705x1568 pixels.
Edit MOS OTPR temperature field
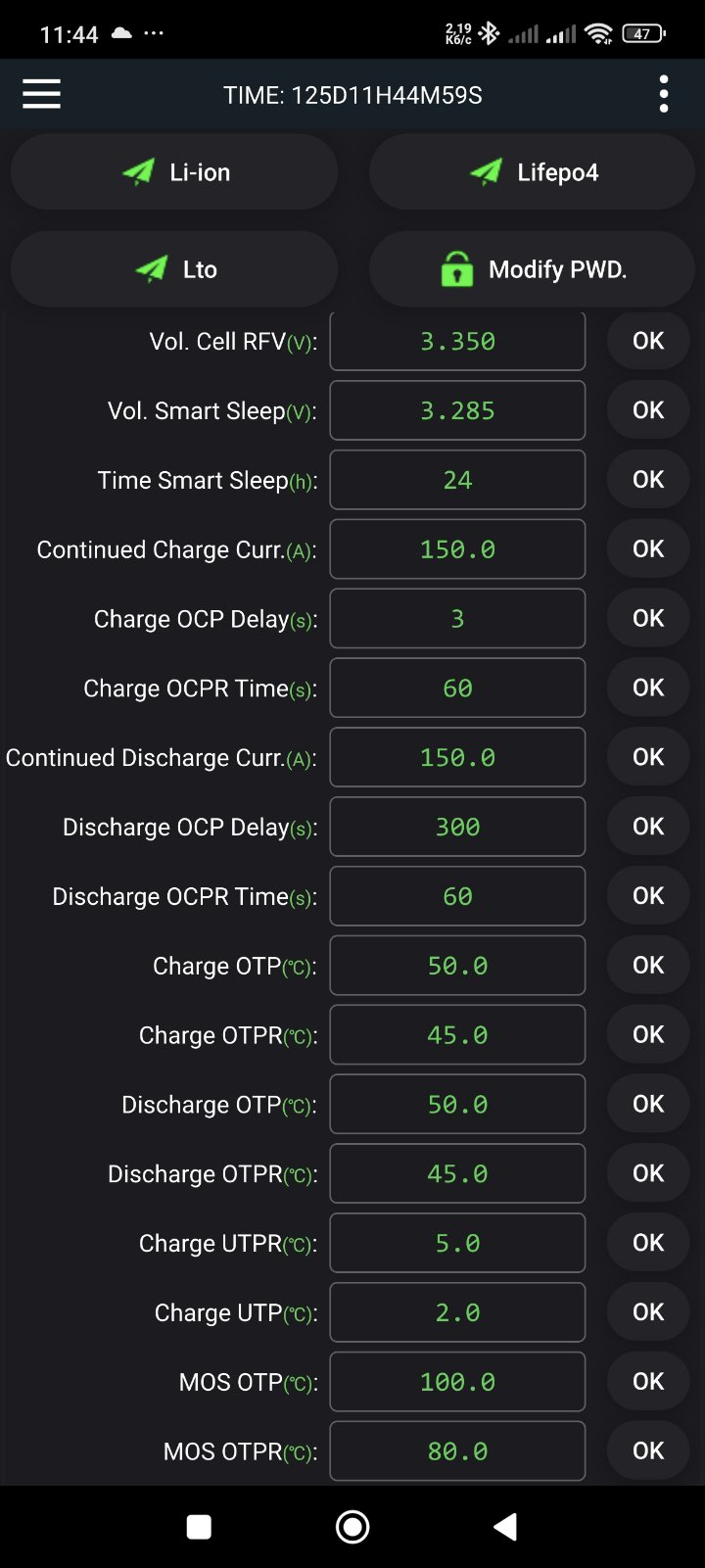click(x=457, y=1451)
